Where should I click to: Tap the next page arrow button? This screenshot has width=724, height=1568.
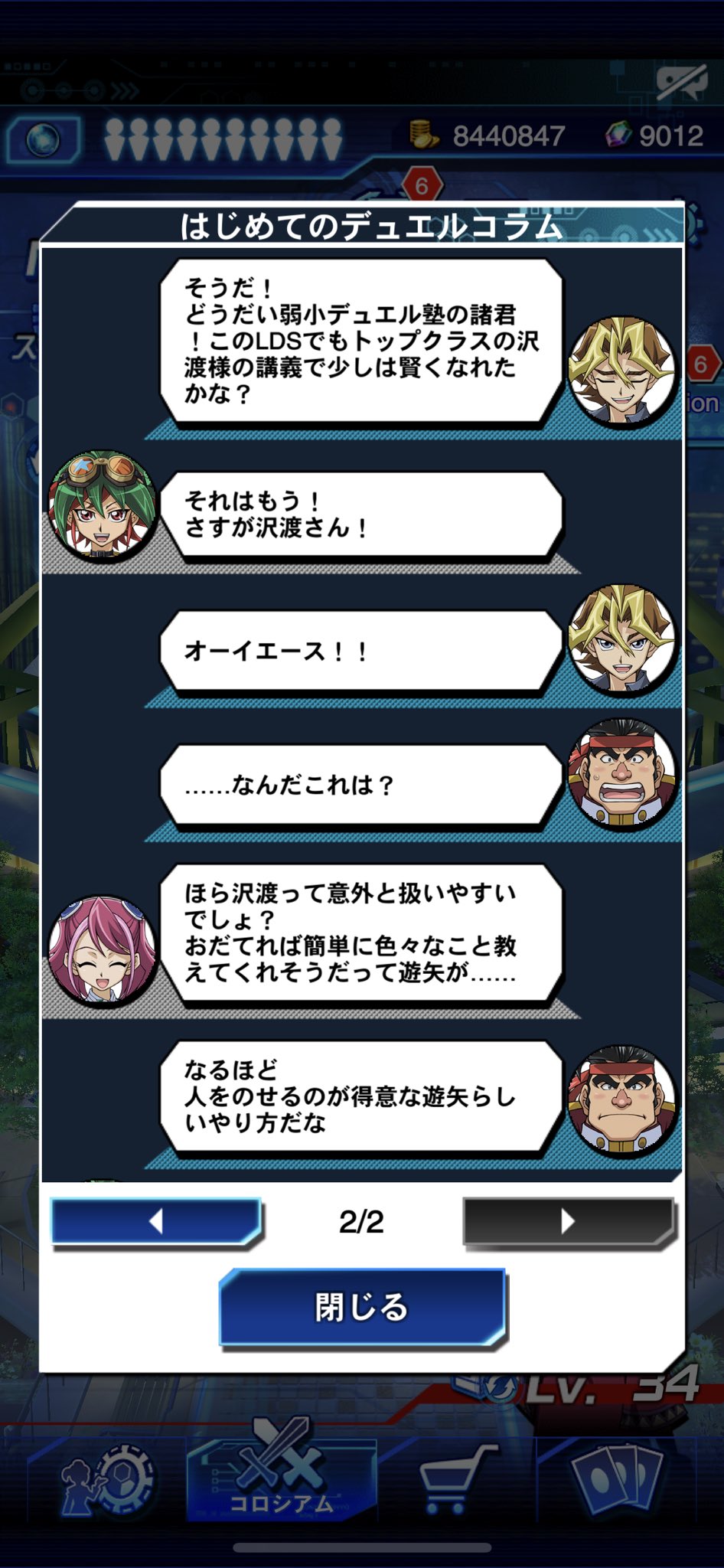coord(568,1221)
